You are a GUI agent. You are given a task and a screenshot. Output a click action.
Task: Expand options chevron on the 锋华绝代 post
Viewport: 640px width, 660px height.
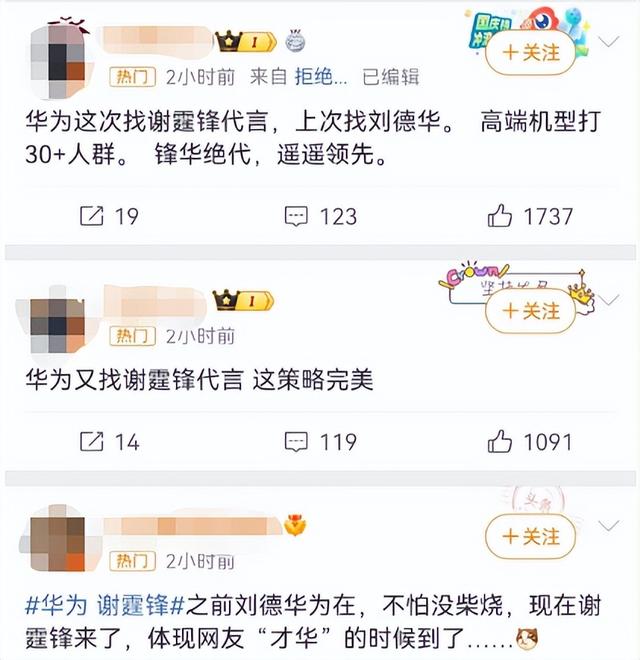click(x=608, y=42)
